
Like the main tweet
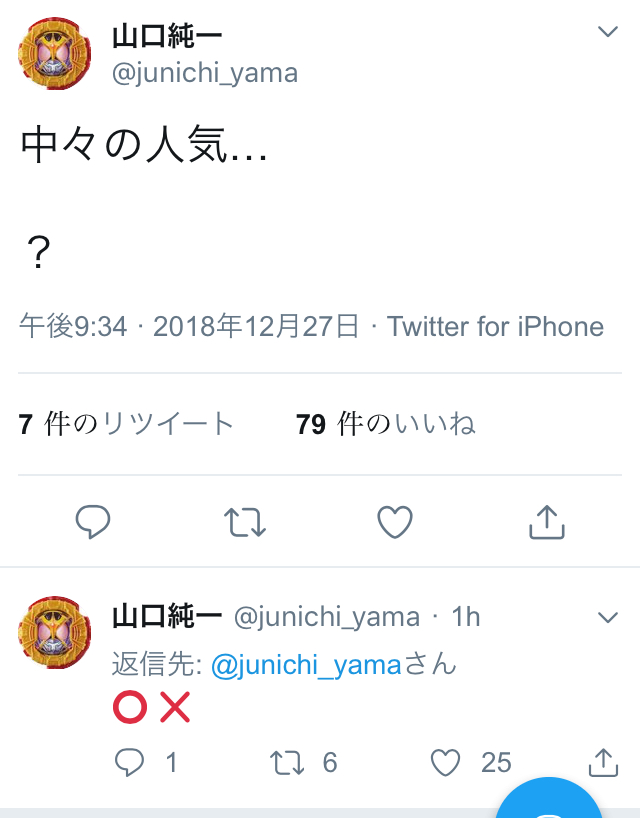[395, 521]
